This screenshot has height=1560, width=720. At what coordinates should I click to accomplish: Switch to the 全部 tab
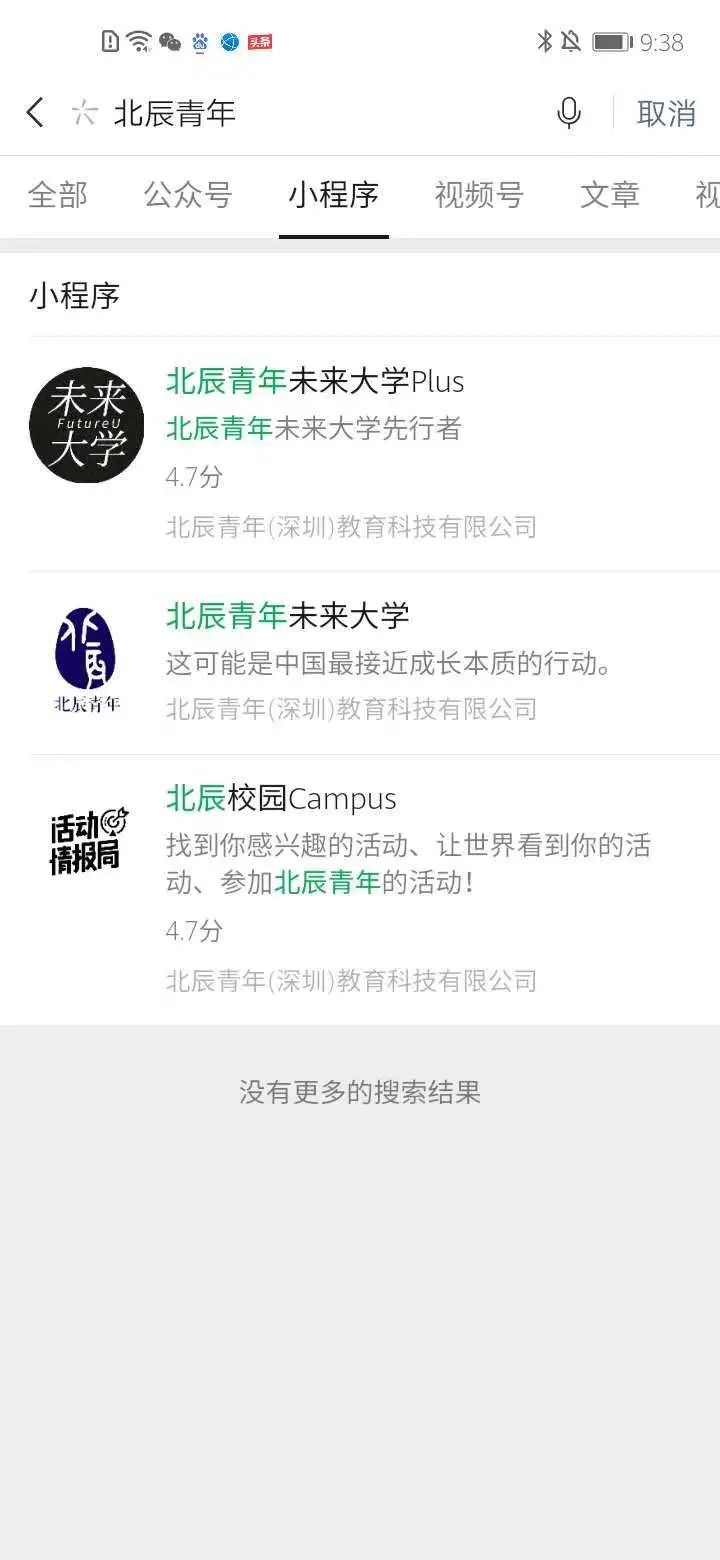(x=58, y=195)
